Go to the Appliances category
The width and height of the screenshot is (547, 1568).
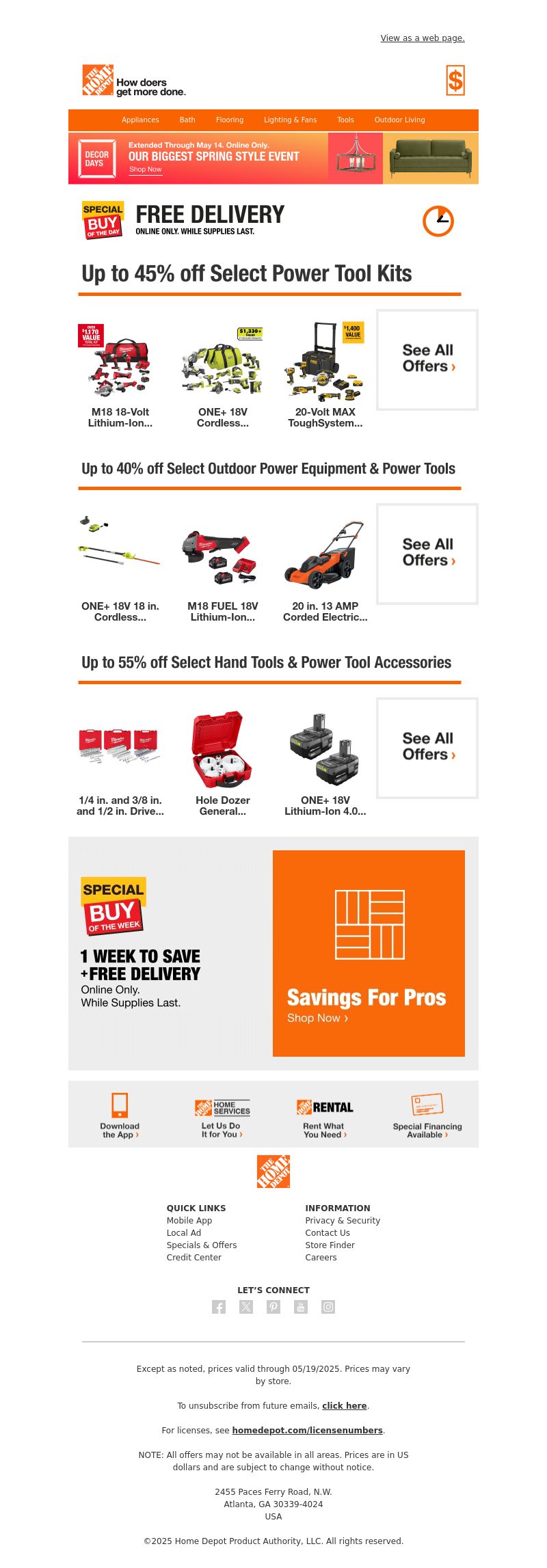(x=140, y=120)
